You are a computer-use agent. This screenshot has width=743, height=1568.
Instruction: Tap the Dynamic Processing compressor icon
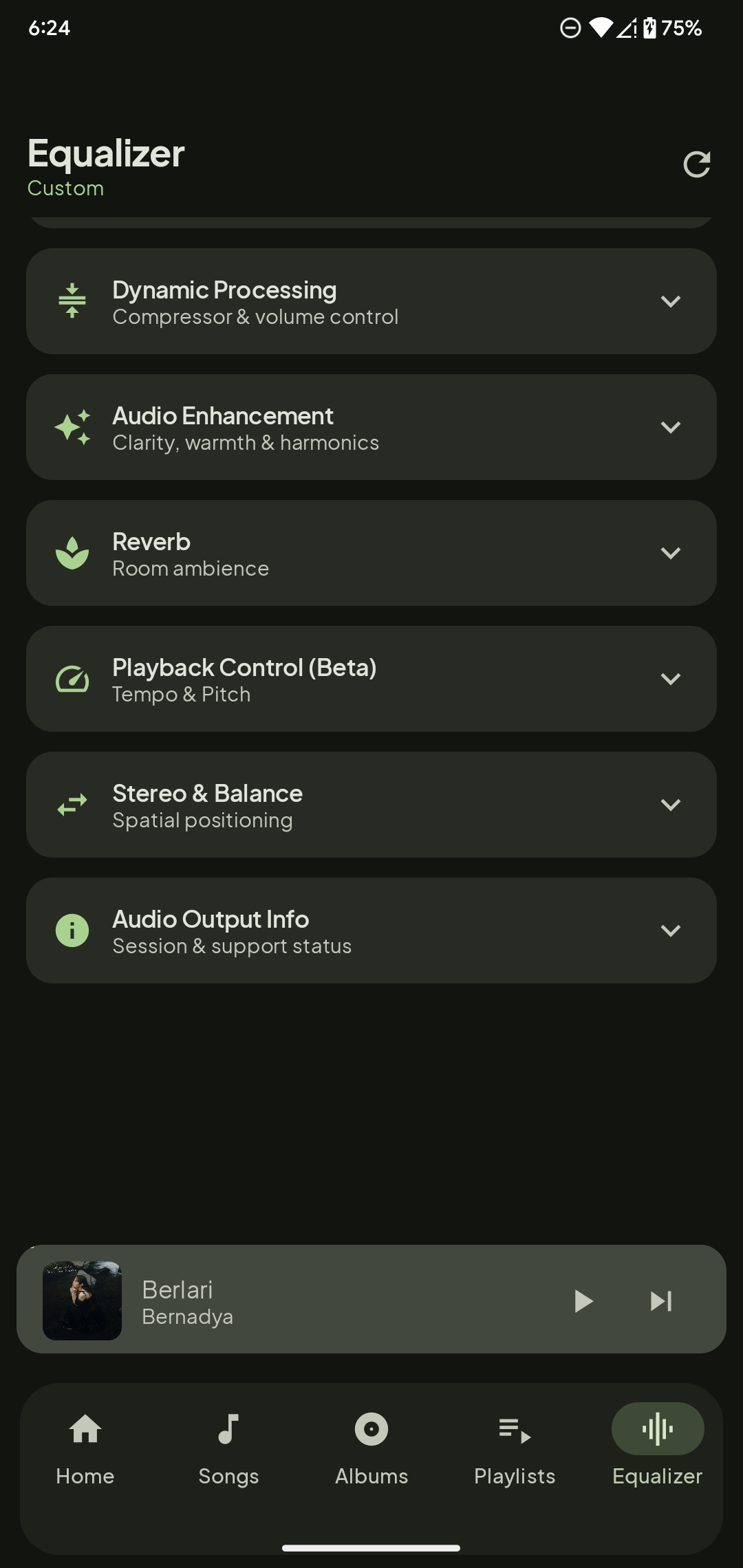coord(72,301)
